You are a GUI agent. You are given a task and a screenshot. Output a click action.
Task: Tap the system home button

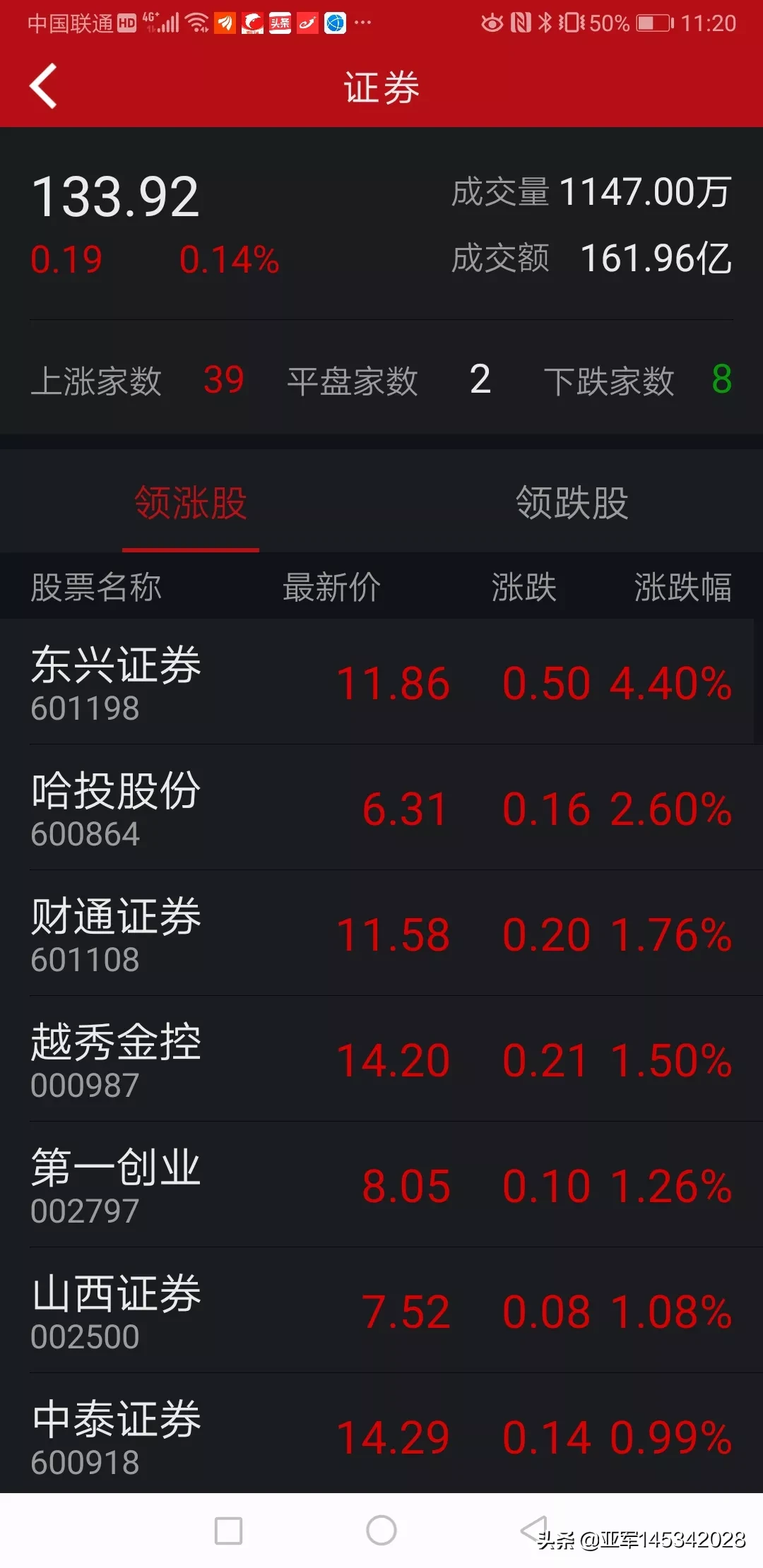[381, 1531]
